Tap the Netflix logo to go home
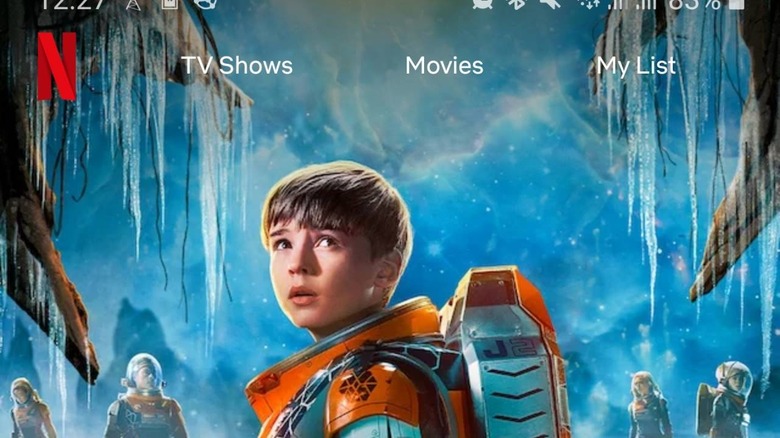This screenshot has width=780, height=438. pos(57,66)
